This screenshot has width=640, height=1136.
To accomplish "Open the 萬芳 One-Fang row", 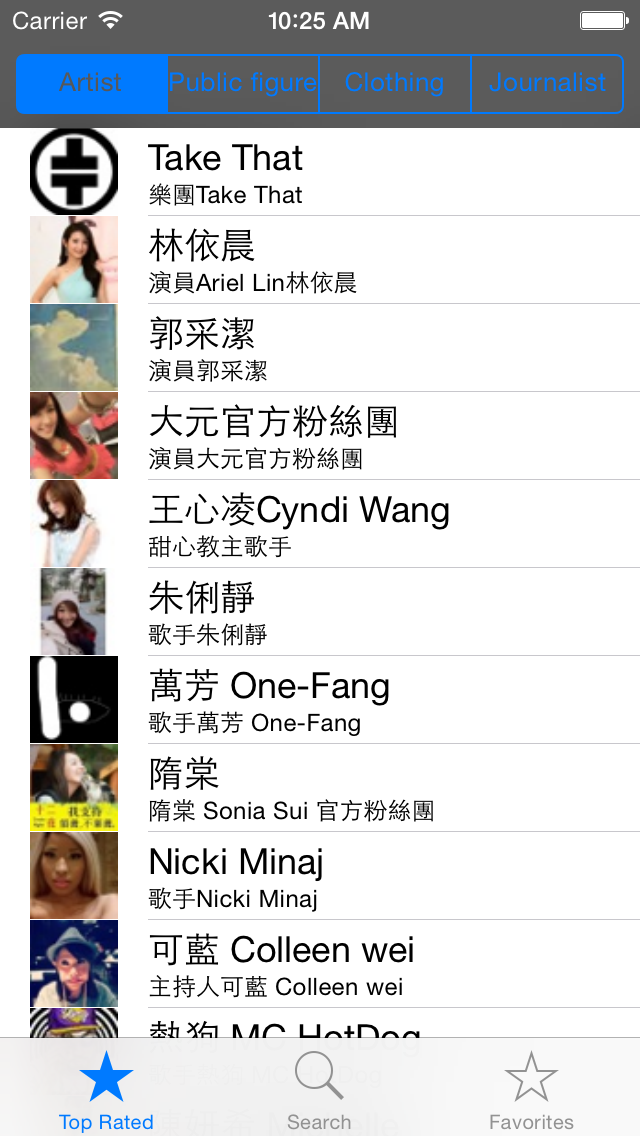I will (320, 700).
